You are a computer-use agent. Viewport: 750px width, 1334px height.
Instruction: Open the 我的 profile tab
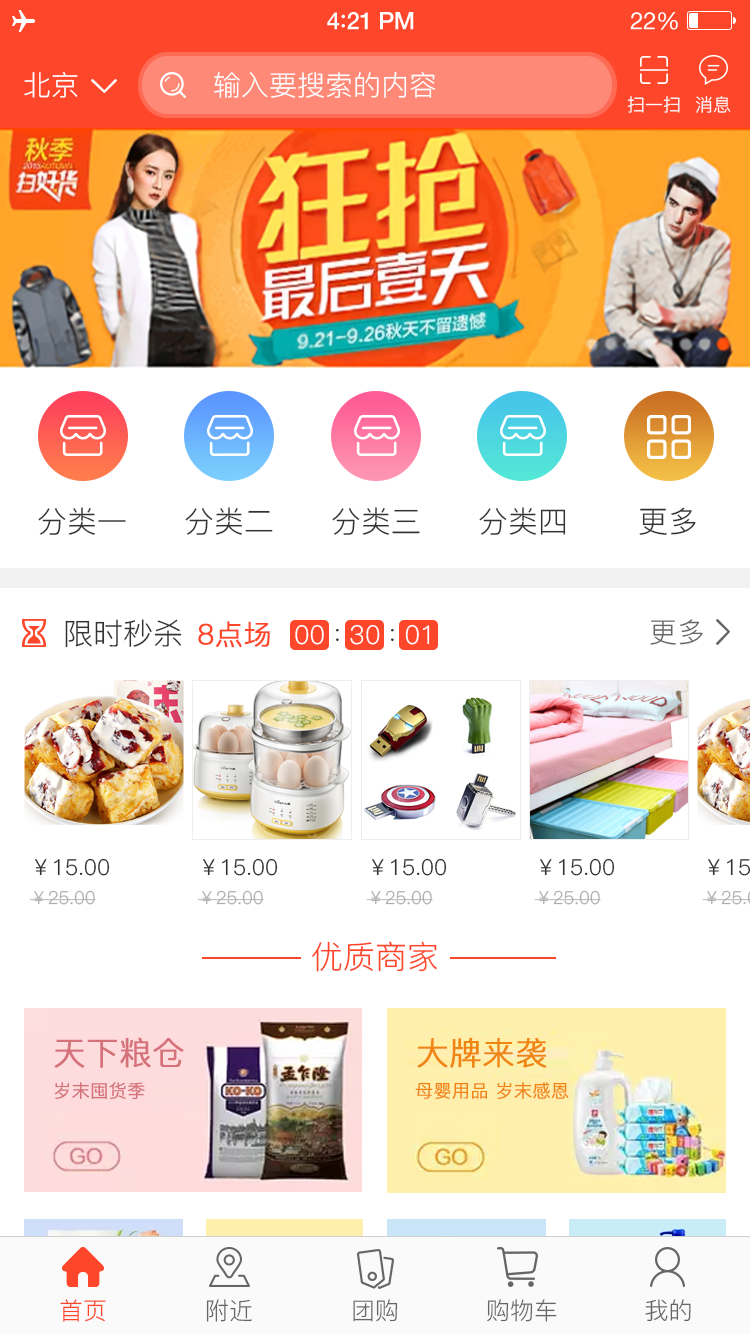tap(667, 1285)
